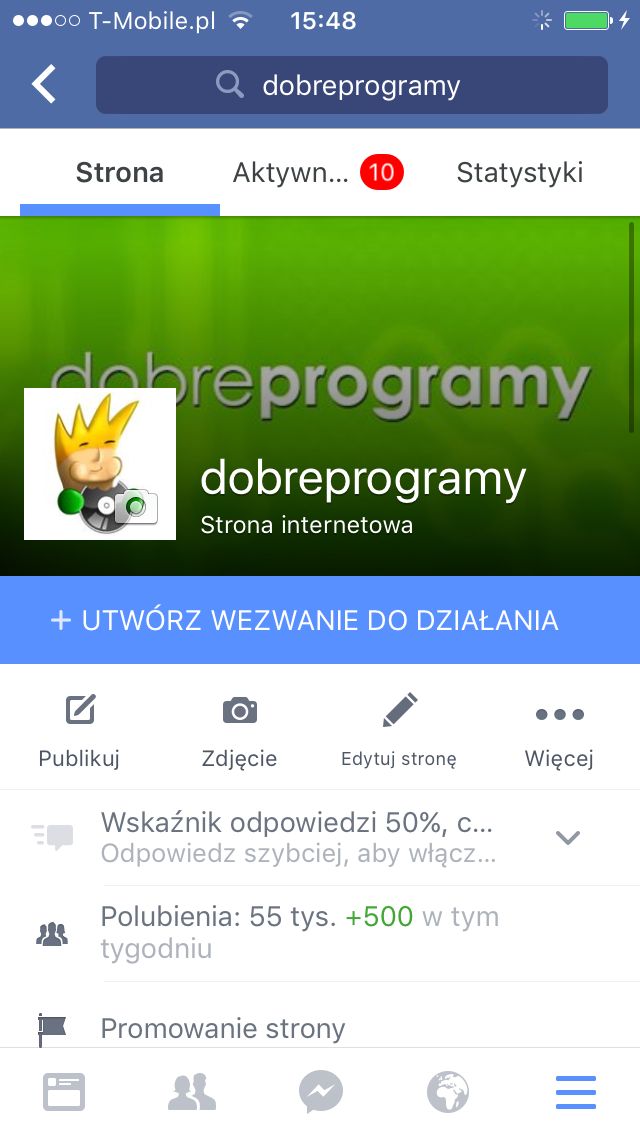Open the Więcej options menu

coord(559,730)
